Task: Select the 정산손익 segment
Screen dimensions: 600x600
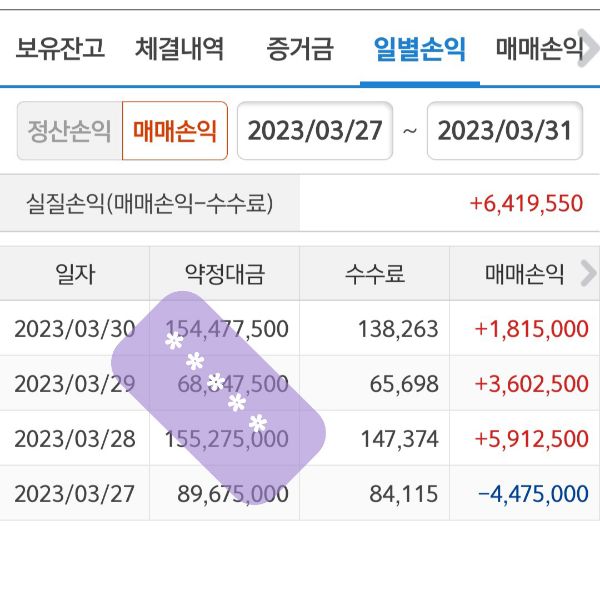Action: (69, 131)
